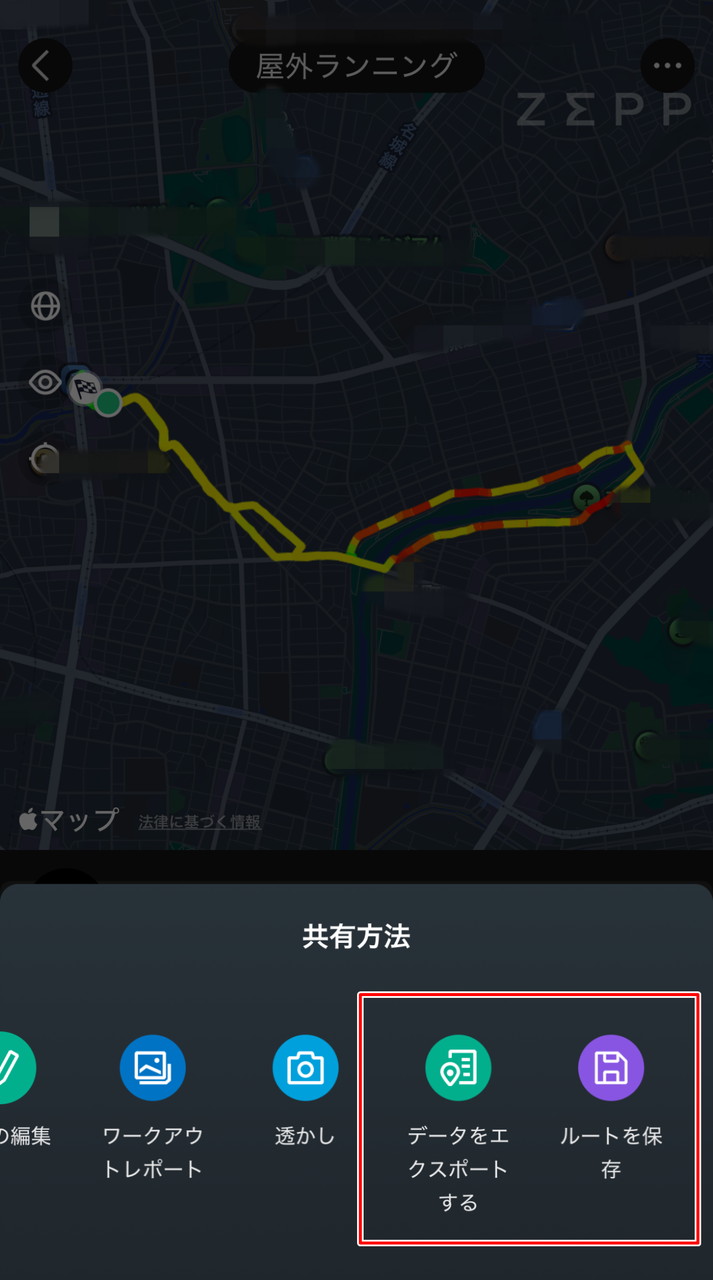Open the three-dot overflow menu
Screen dimensions: 713x1280
pos(666,66)
